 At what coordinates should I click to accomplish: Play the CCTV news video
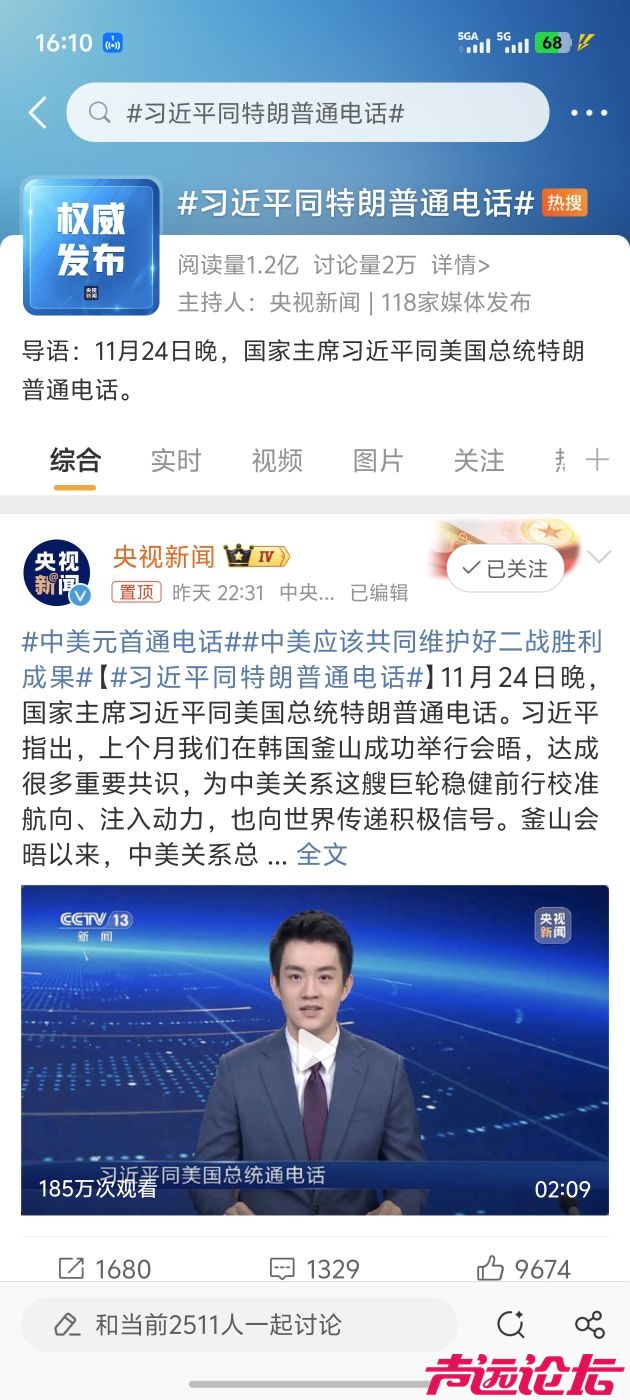[315, 1049]
